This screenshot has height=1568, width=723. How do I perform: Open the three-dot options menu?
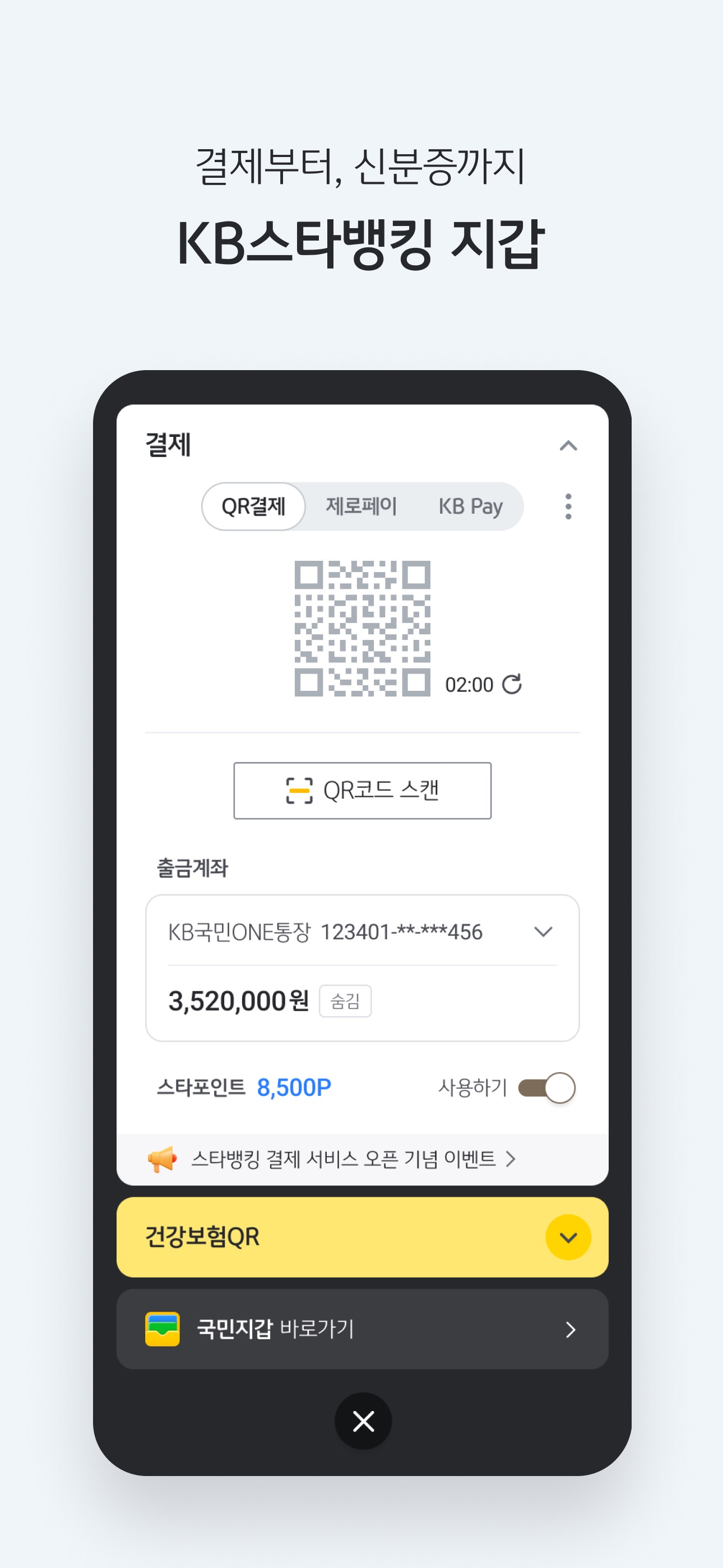click(x=568, y=506)
